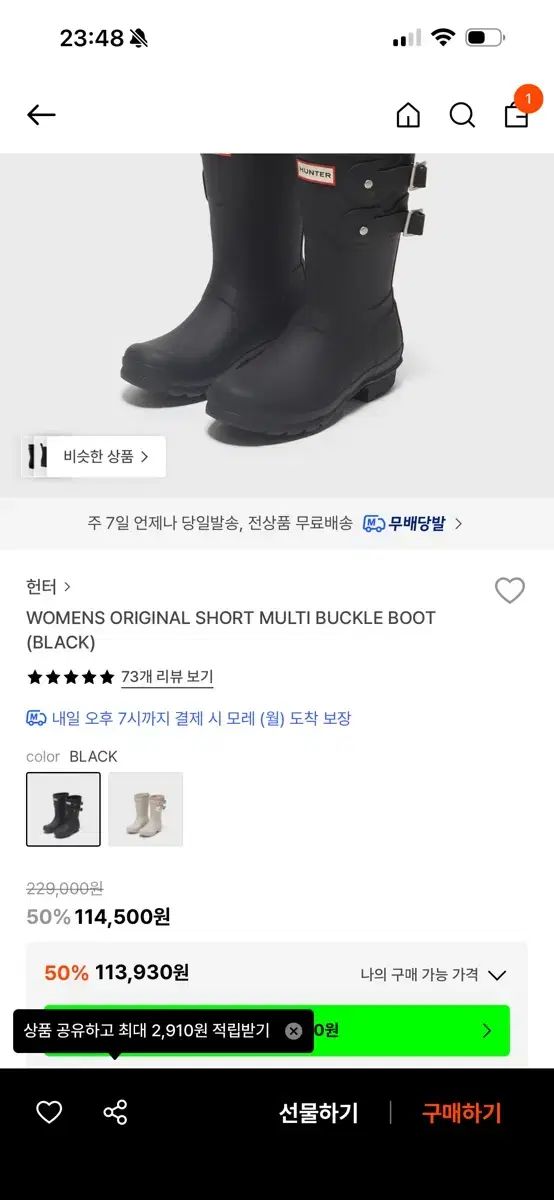Viewport: 554px width, 1200px height.
Task: View 비슷한 상품 similar products
Action: pyautogui.click(x=94, y=456)
